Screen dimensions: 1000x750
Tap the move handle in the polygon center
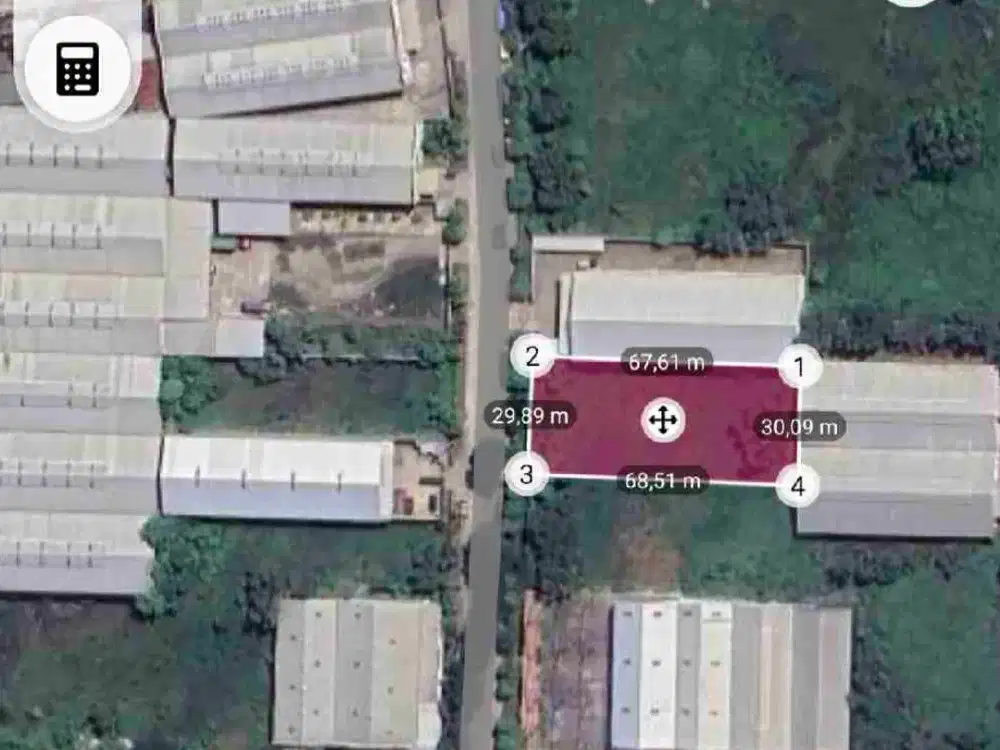click(x=663, y=420)
